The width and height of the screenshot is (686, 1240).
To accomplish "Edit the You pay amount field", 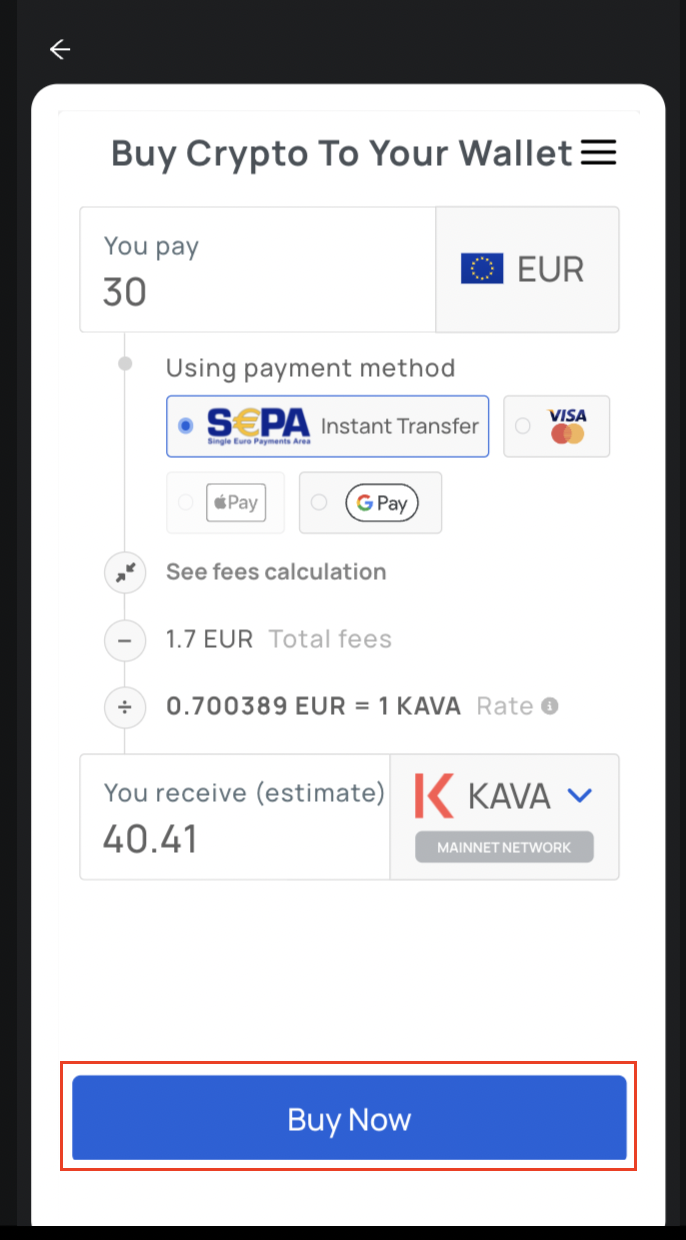I will coord(258,270).
